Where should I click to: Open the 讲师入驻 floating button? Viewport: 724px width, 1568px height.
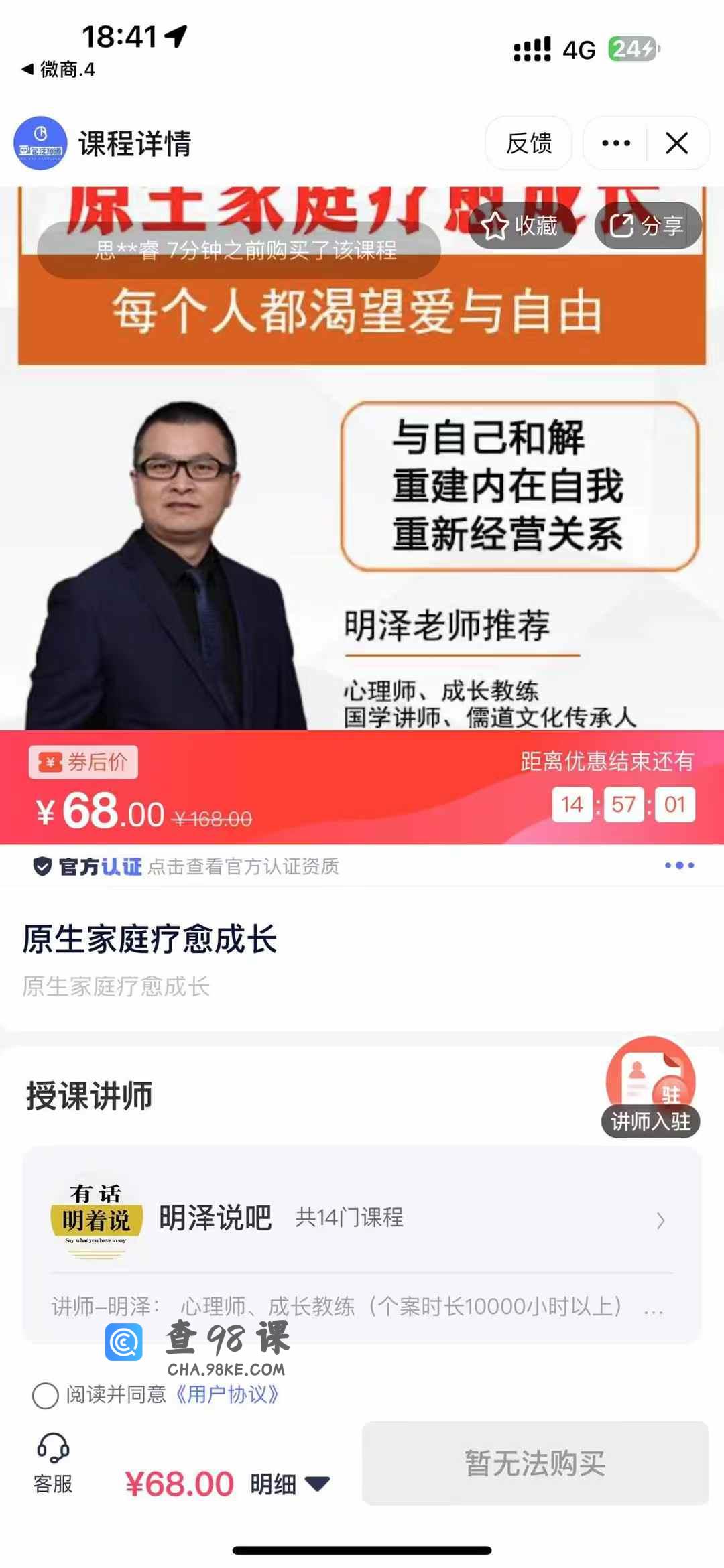point(650,1089)
